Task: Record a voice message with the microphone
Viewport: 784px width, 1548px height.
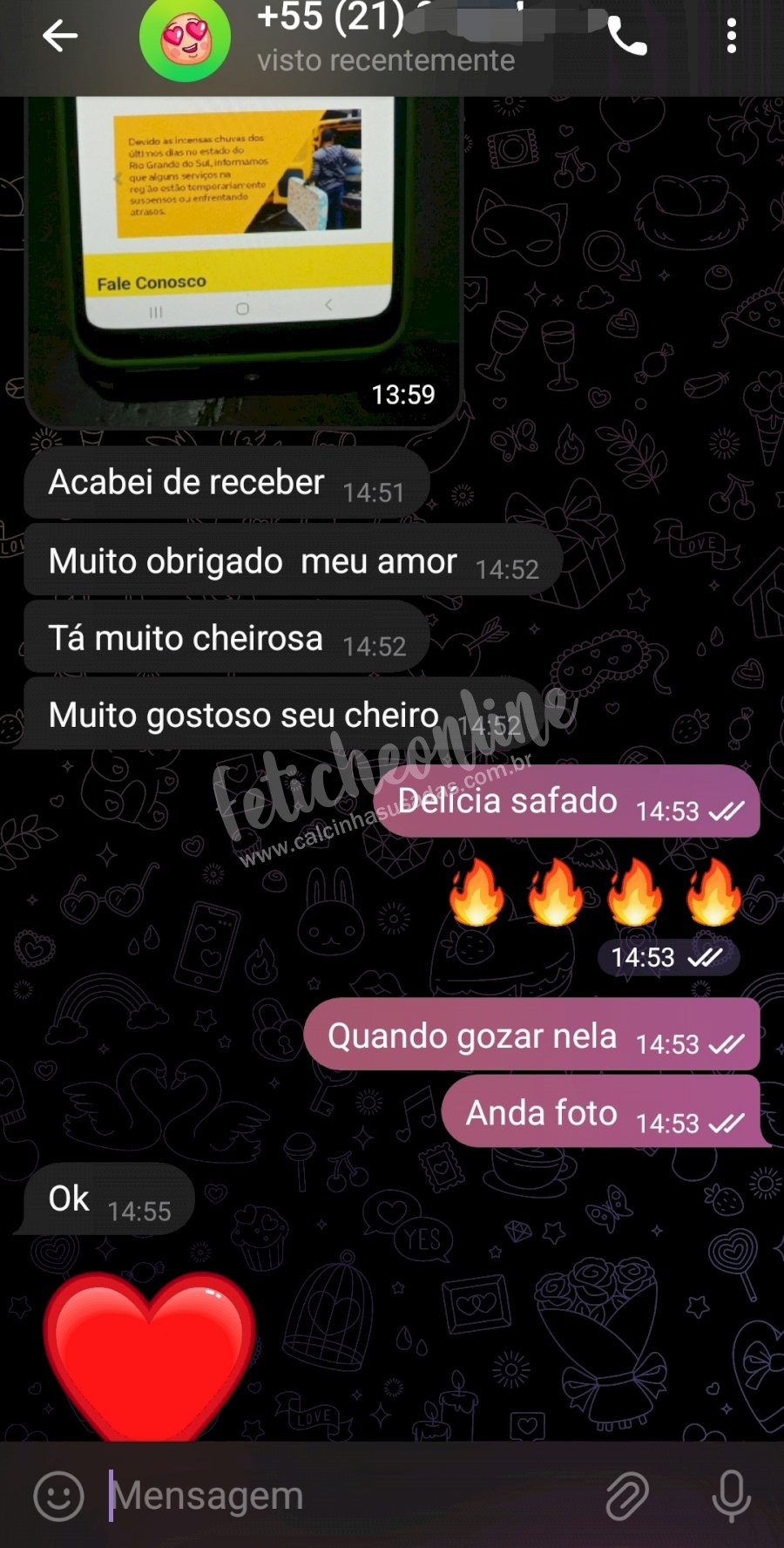Action: (732, 1496)
